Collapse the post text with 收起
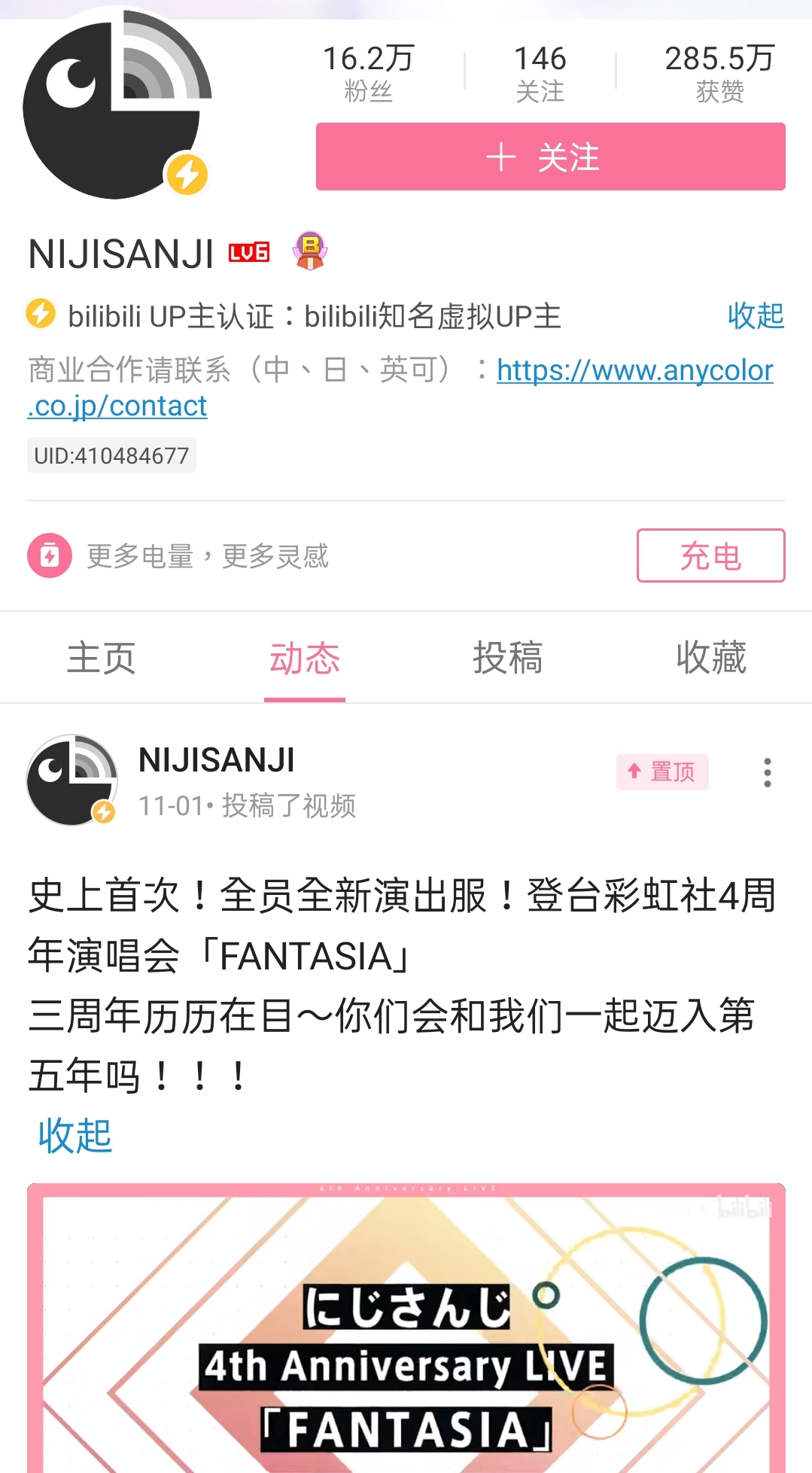Image resolution: width=812 pixels, height=1473 pixels. 75,1135
